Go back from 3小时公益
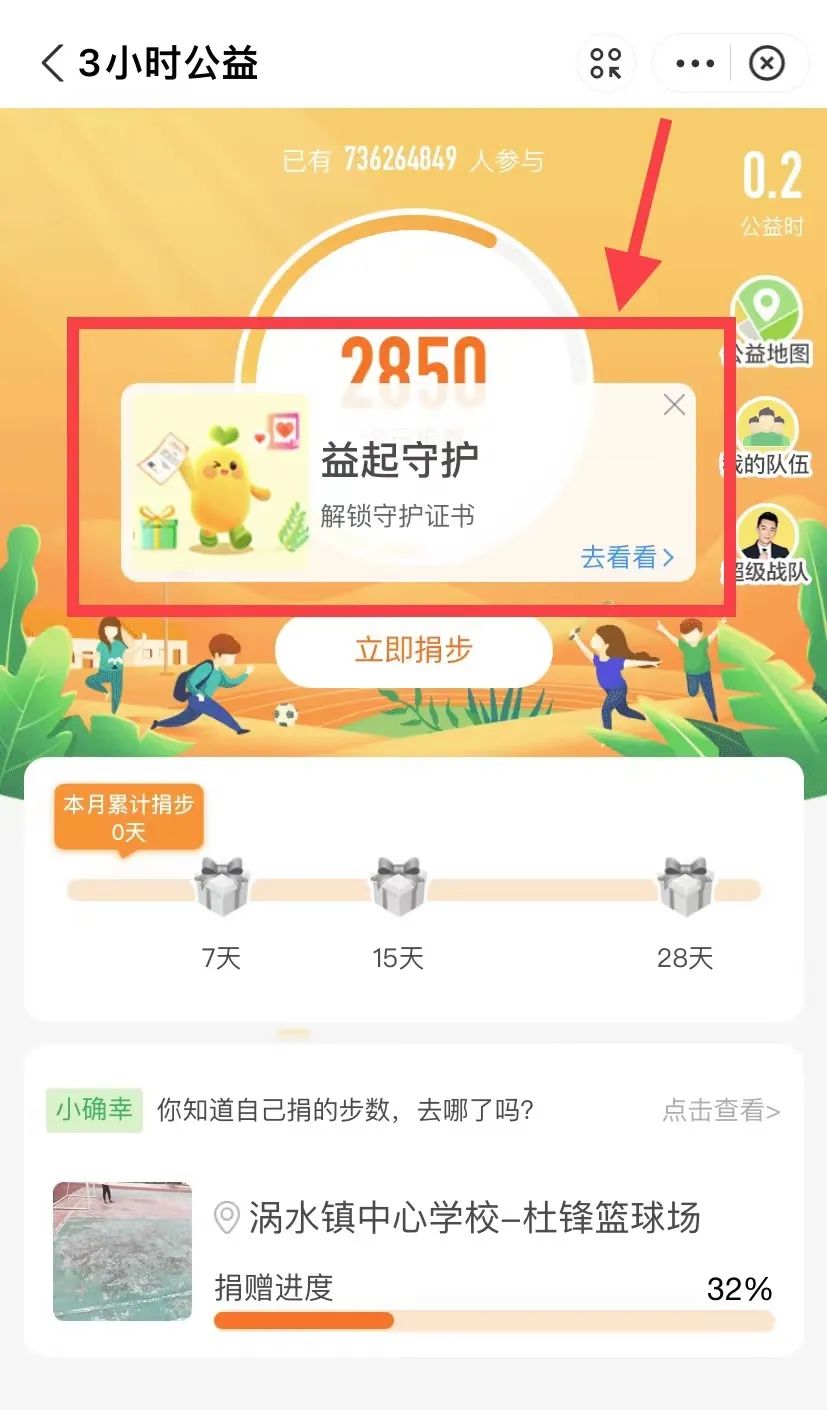The height and width of the screenshot is (1410, 827). [52, 64]
